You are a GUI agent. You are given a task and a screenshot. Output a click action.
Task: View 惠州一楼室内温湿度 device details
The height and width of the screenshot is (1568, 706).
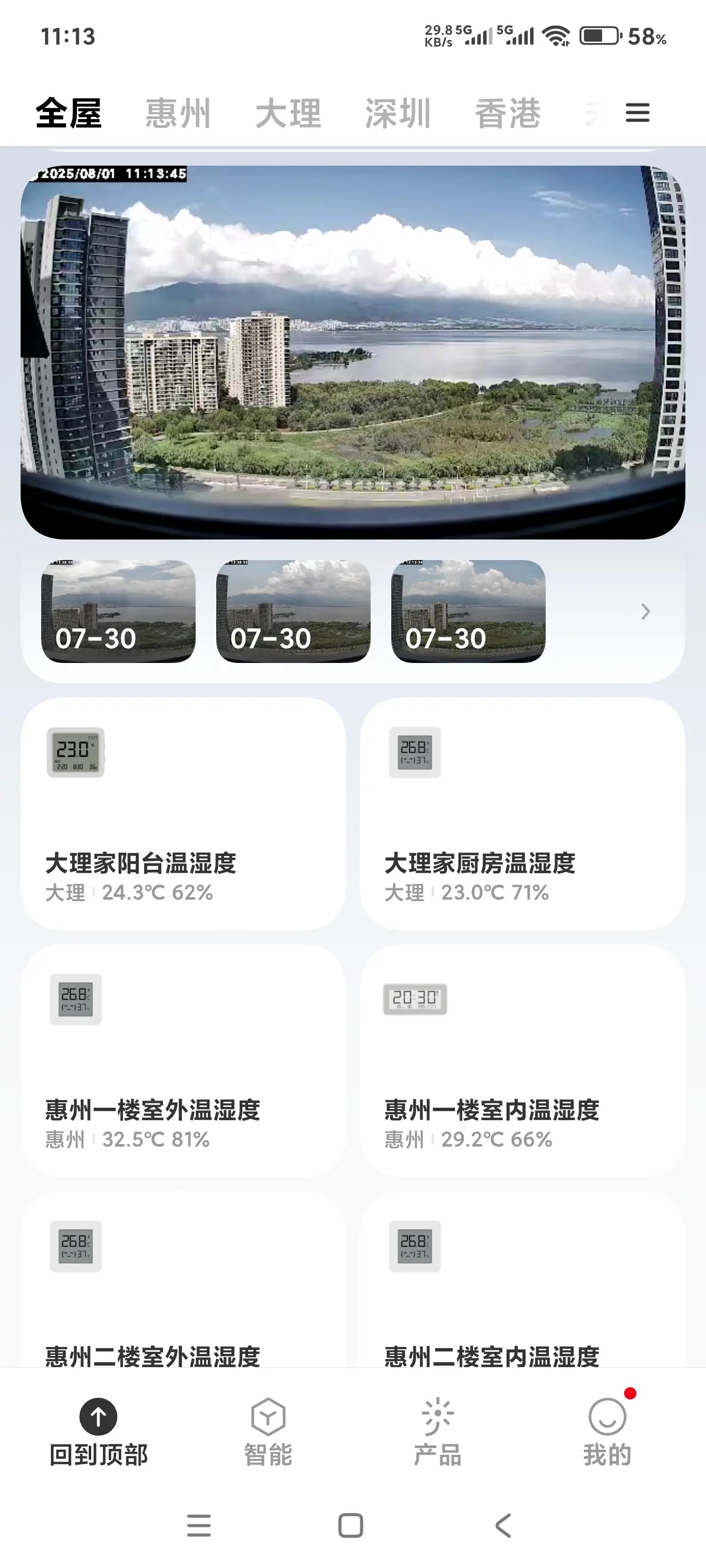tap(522, 1060)
